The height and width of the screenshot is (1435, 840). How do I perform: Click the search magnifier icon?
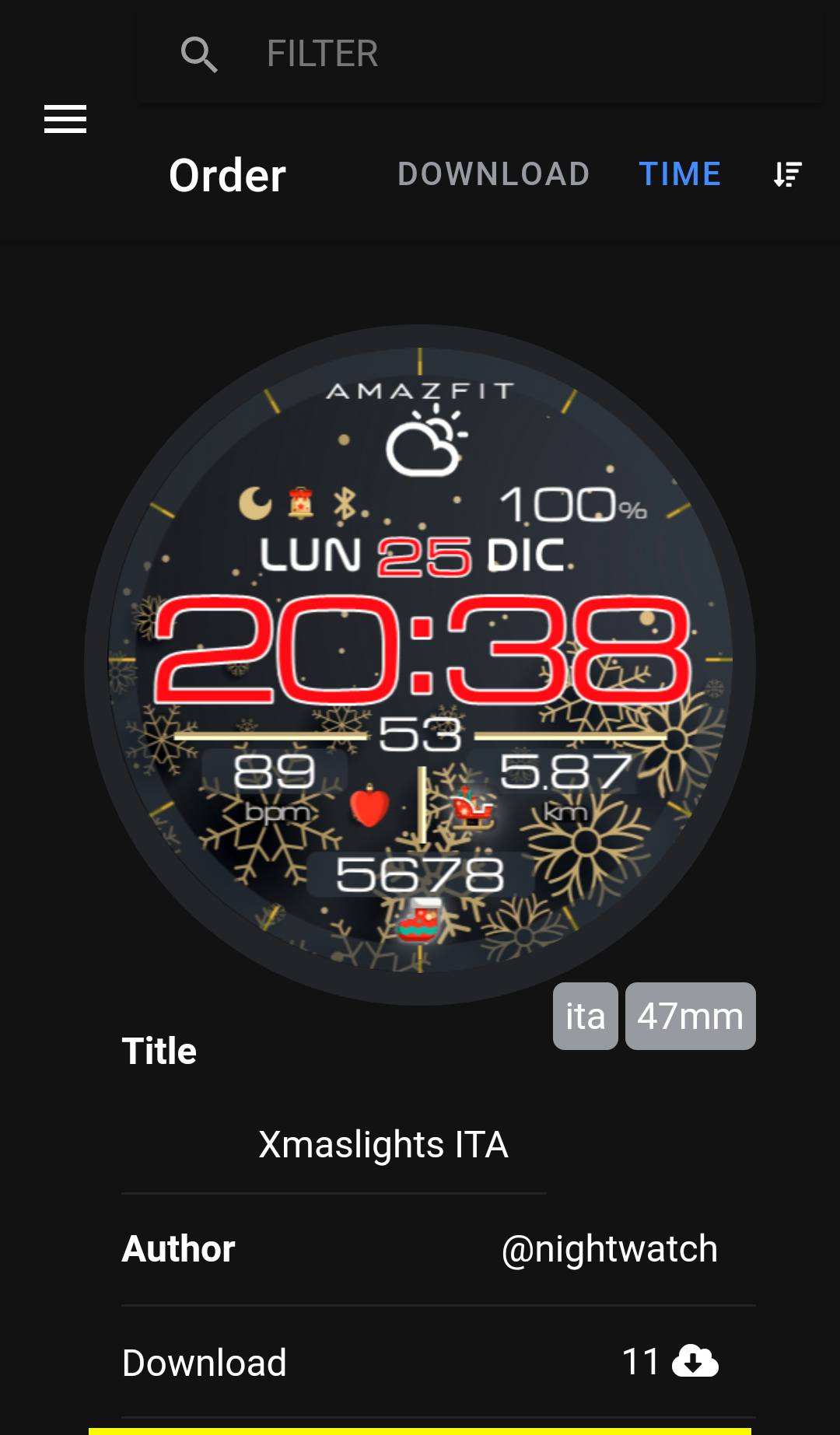coord(199,53)
